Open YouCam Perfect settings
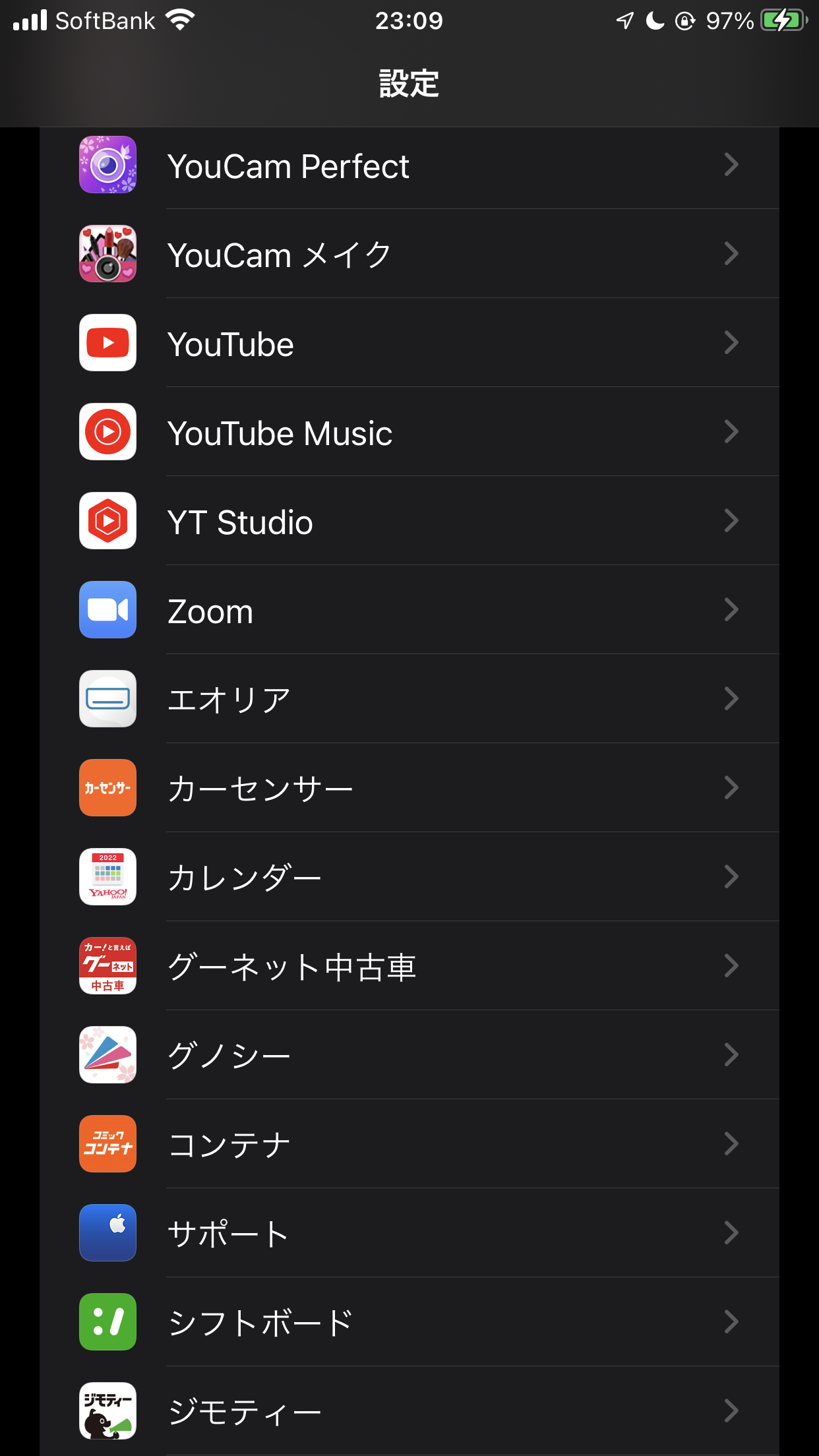 [x=409, y=166]
